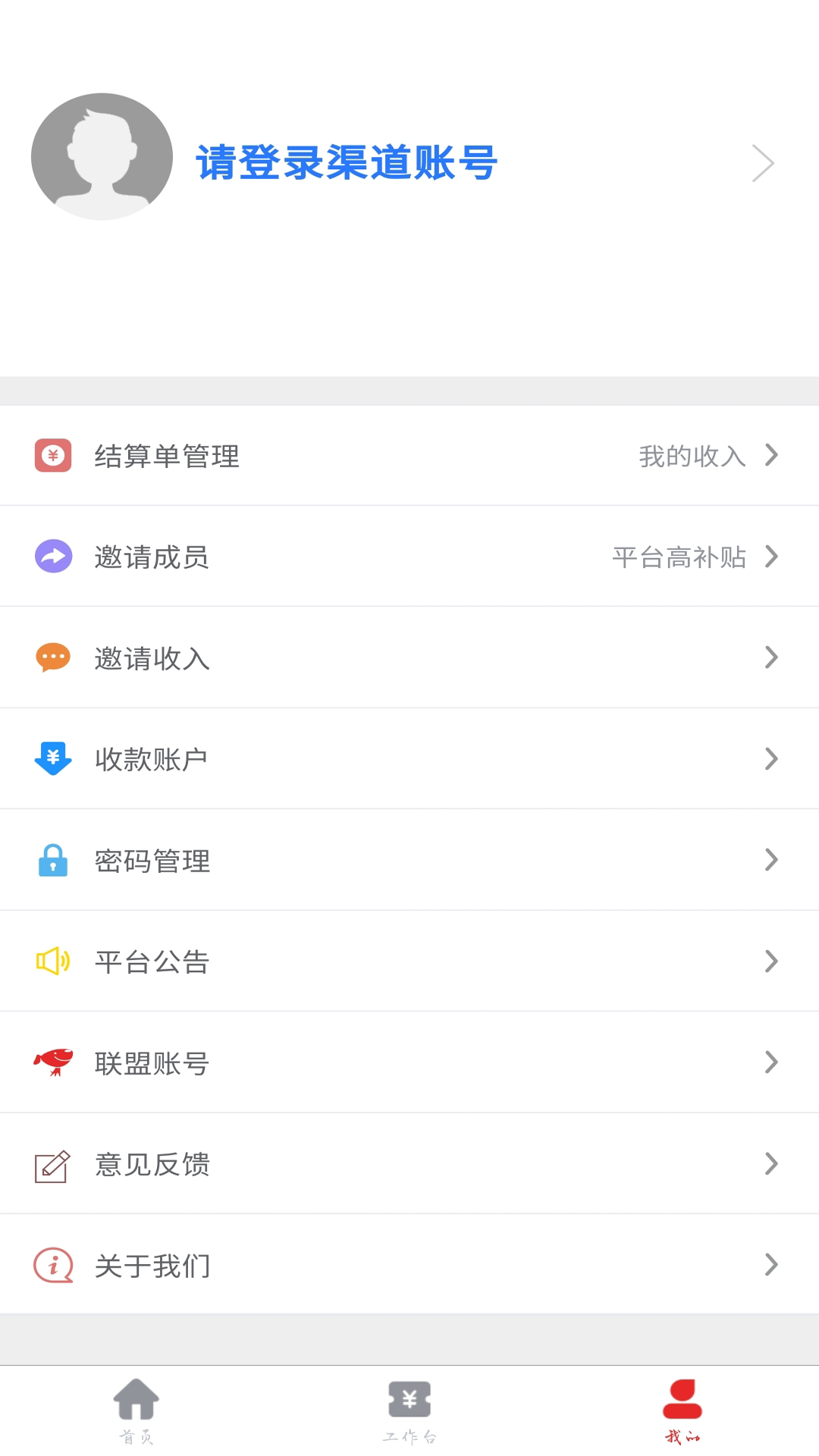Expand the chevron next to 请登录渠道账号
The height and width of the screenshot is (1456, 819).
point(762,162)
